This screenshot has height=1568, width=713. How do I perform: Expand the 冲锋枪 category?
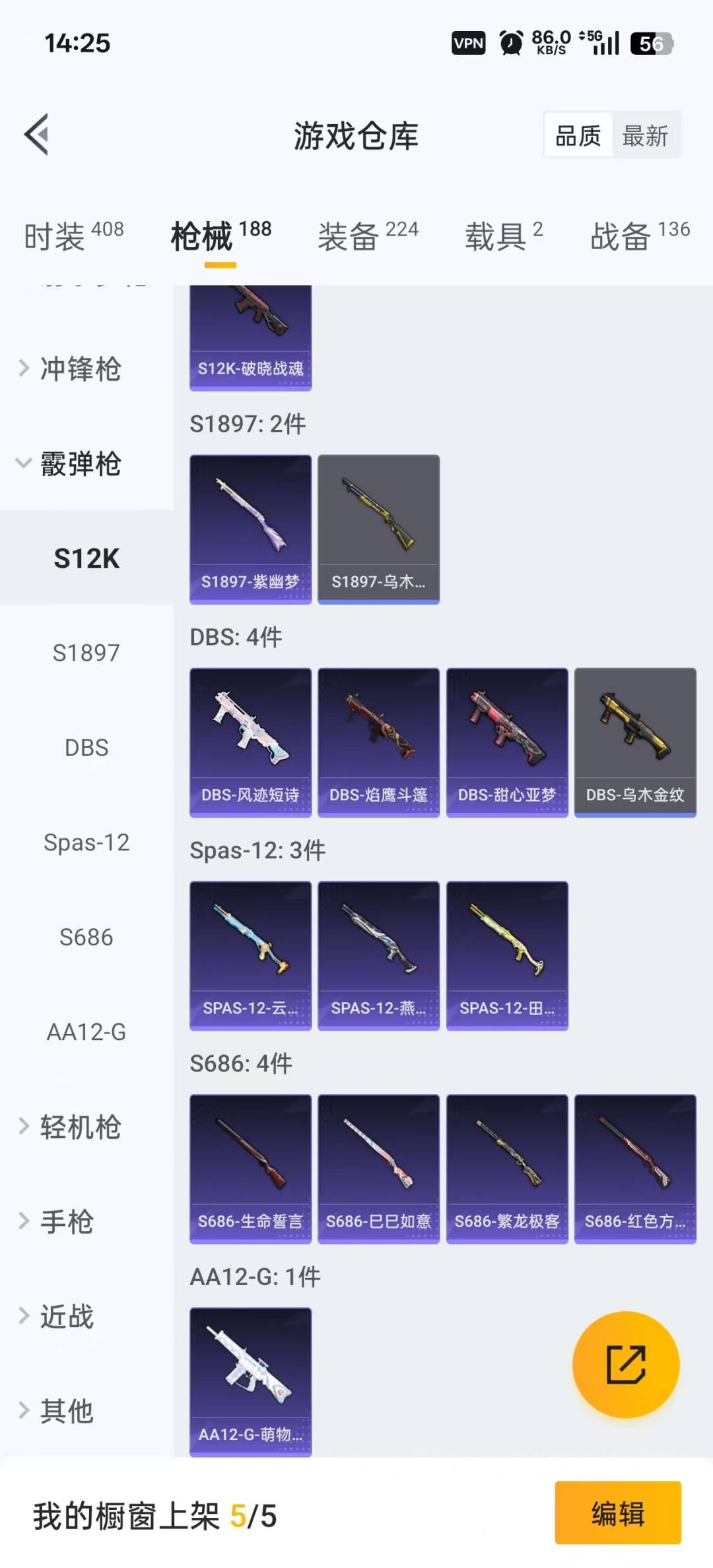(x=79, y=368)
